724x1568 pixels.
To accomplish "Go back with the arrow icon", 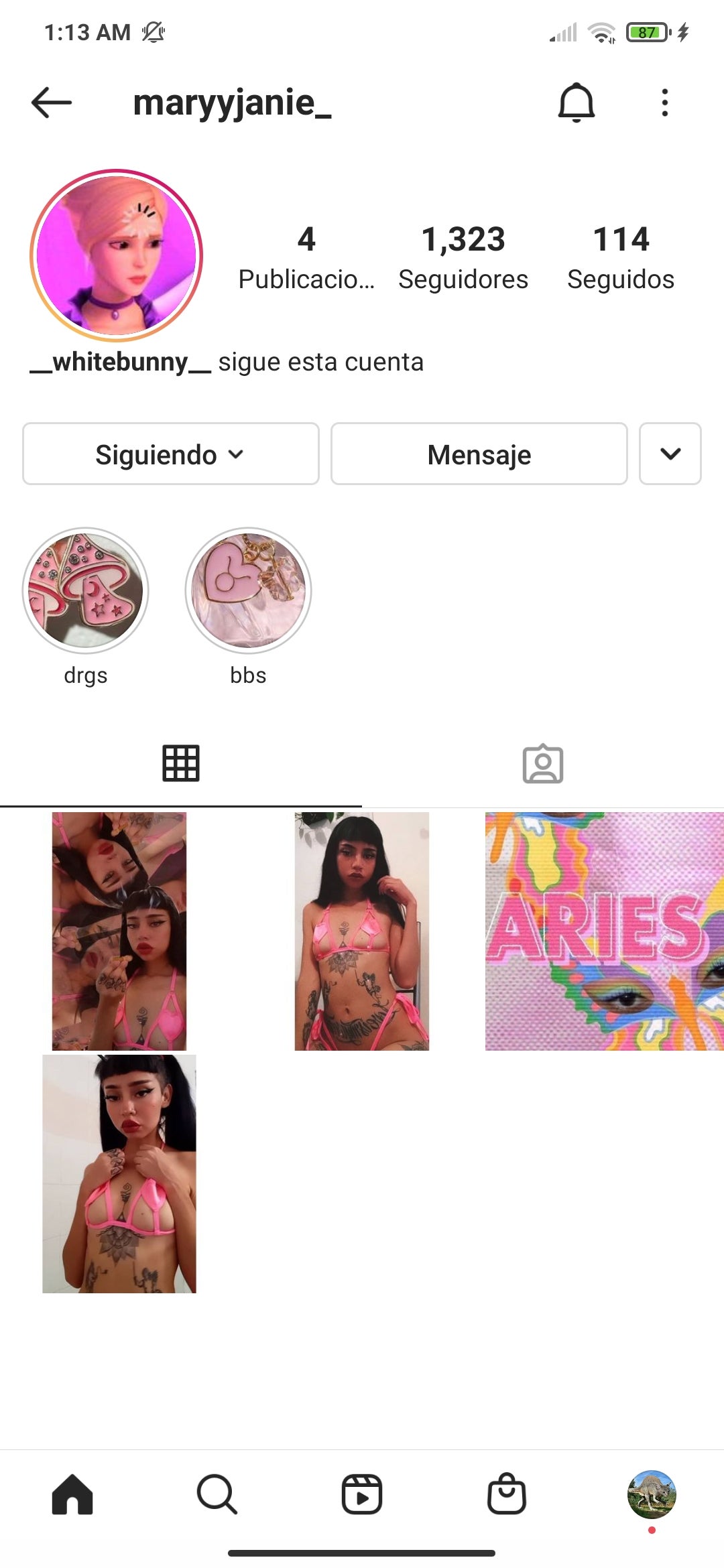I will click(52, 103).
